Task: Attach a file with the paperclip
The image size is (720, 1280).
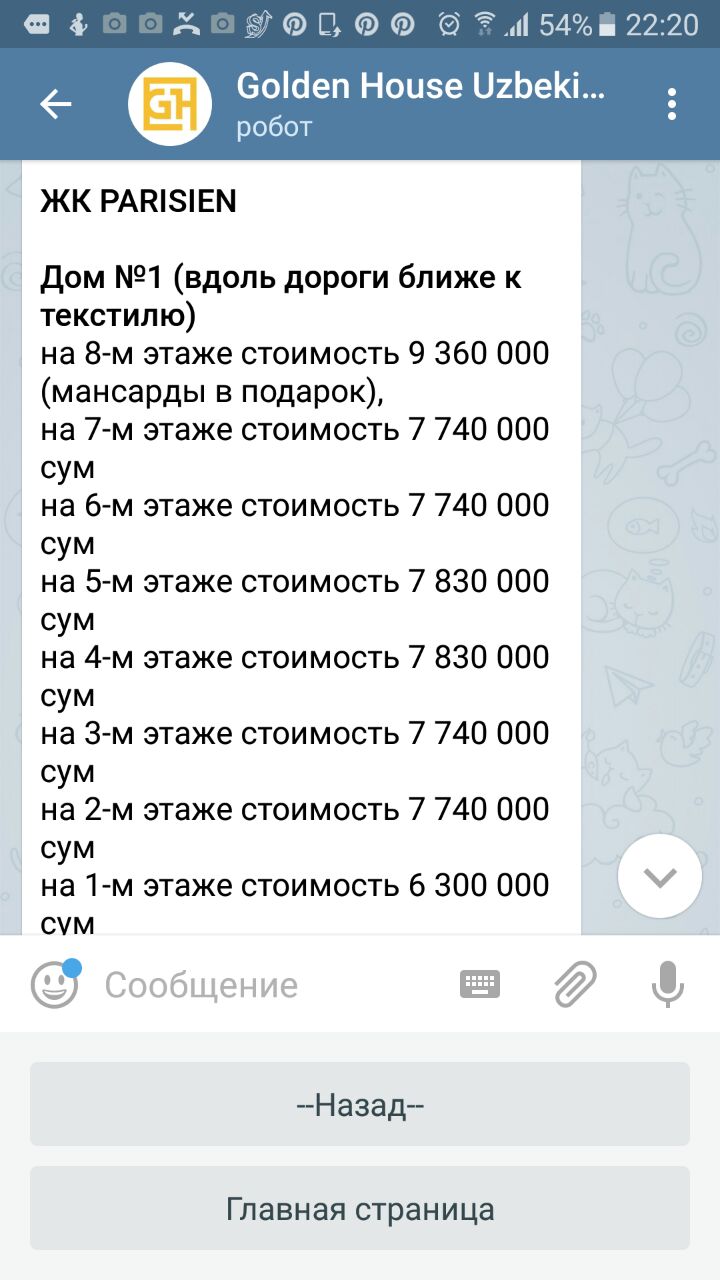Action: click(x=576, y=985)
